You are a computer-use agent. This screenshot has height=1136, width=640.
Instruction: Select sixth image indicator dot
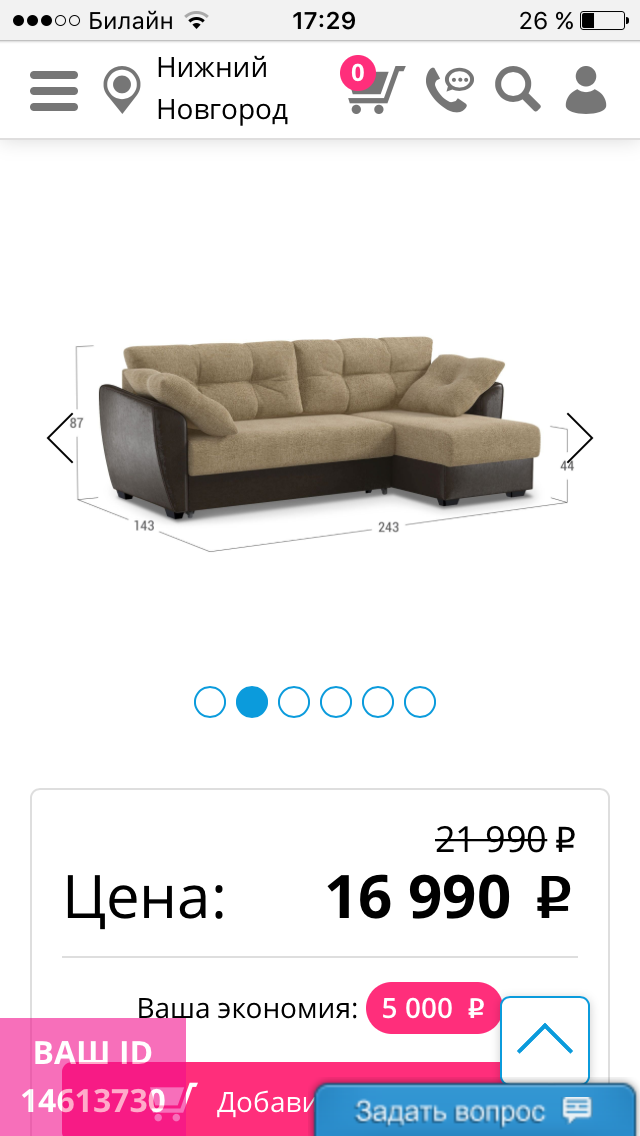[420, 702]
